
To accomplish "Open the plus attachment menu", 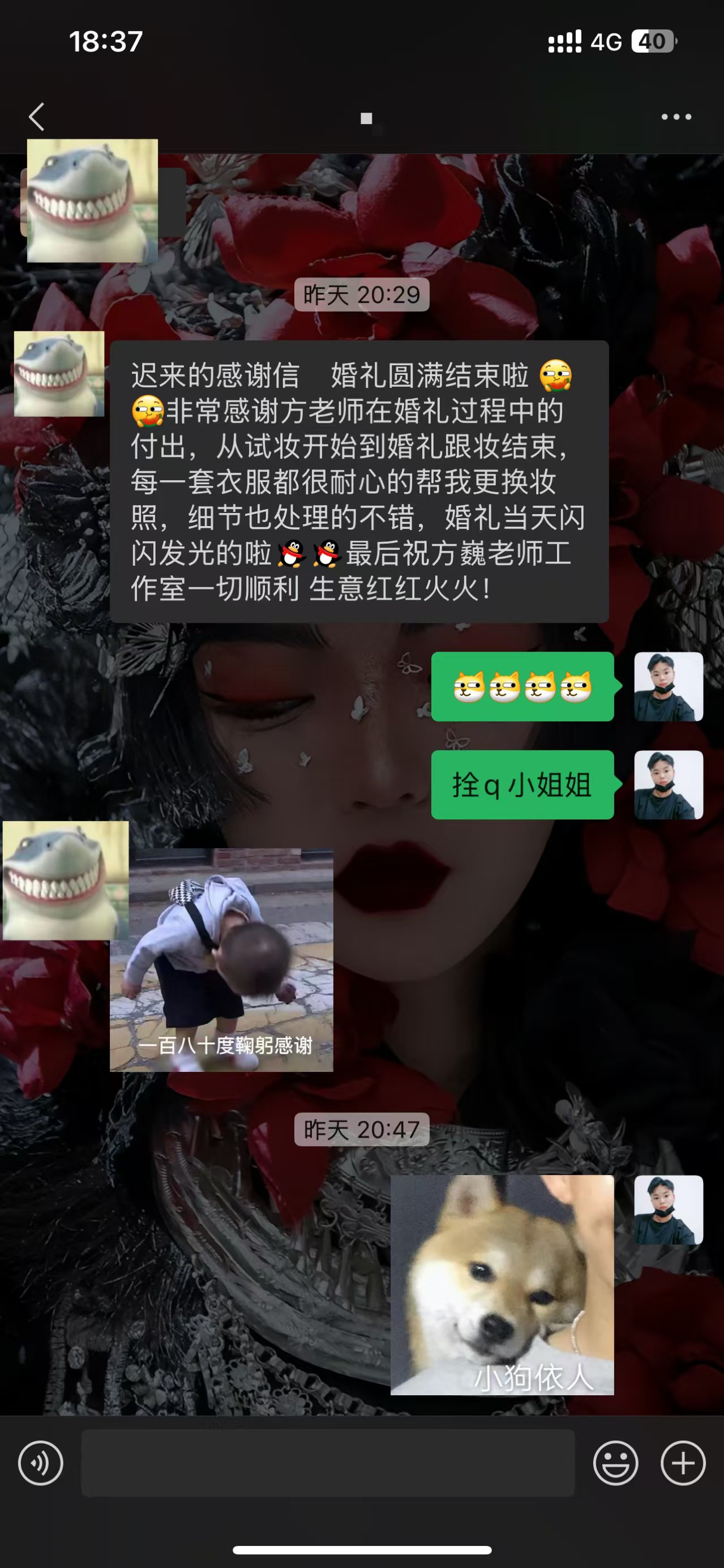I will (x=683, y=1463).
